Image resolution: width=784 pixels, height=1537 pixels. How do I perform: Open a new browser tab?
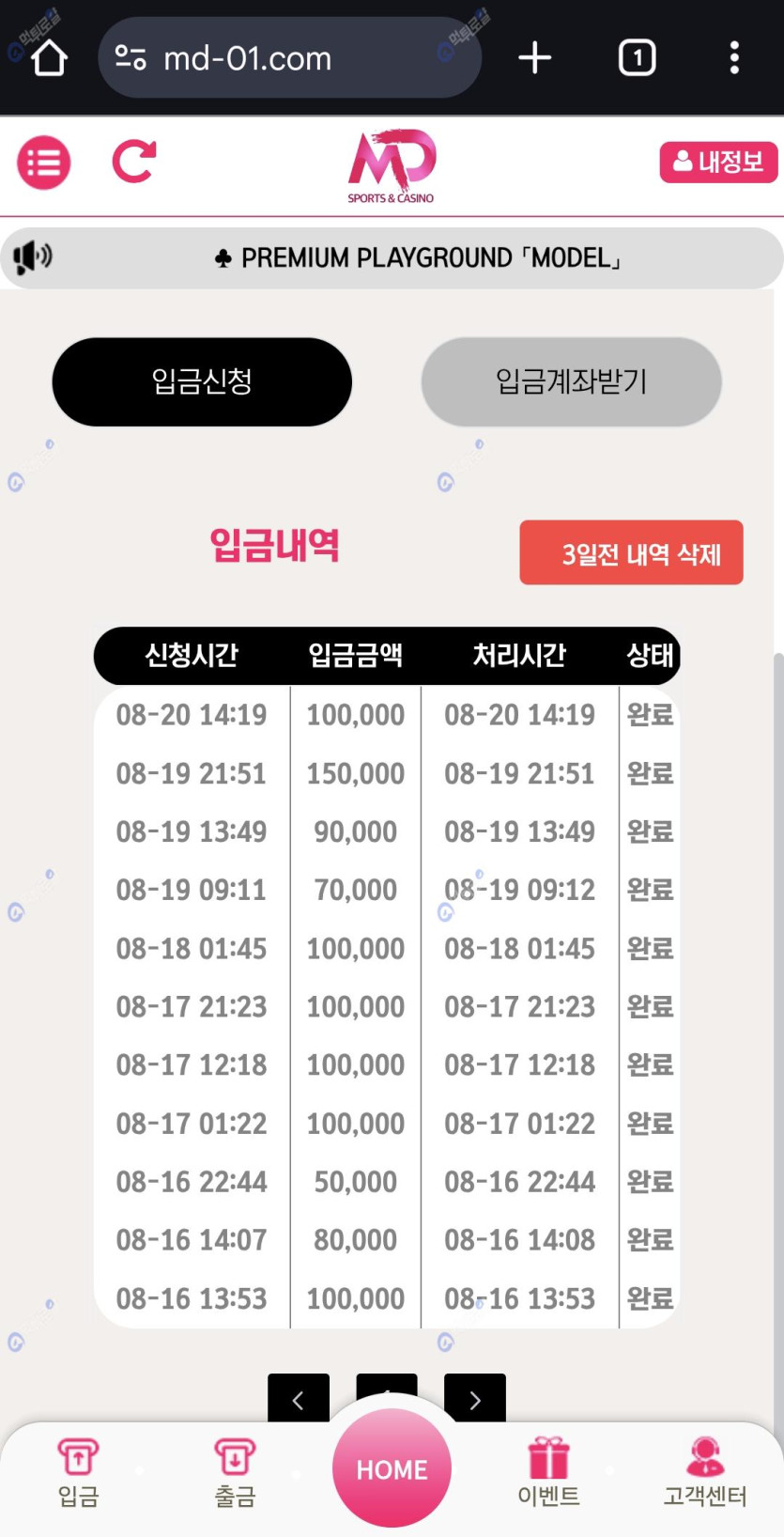pyautogui.click(x=534, y=58)
